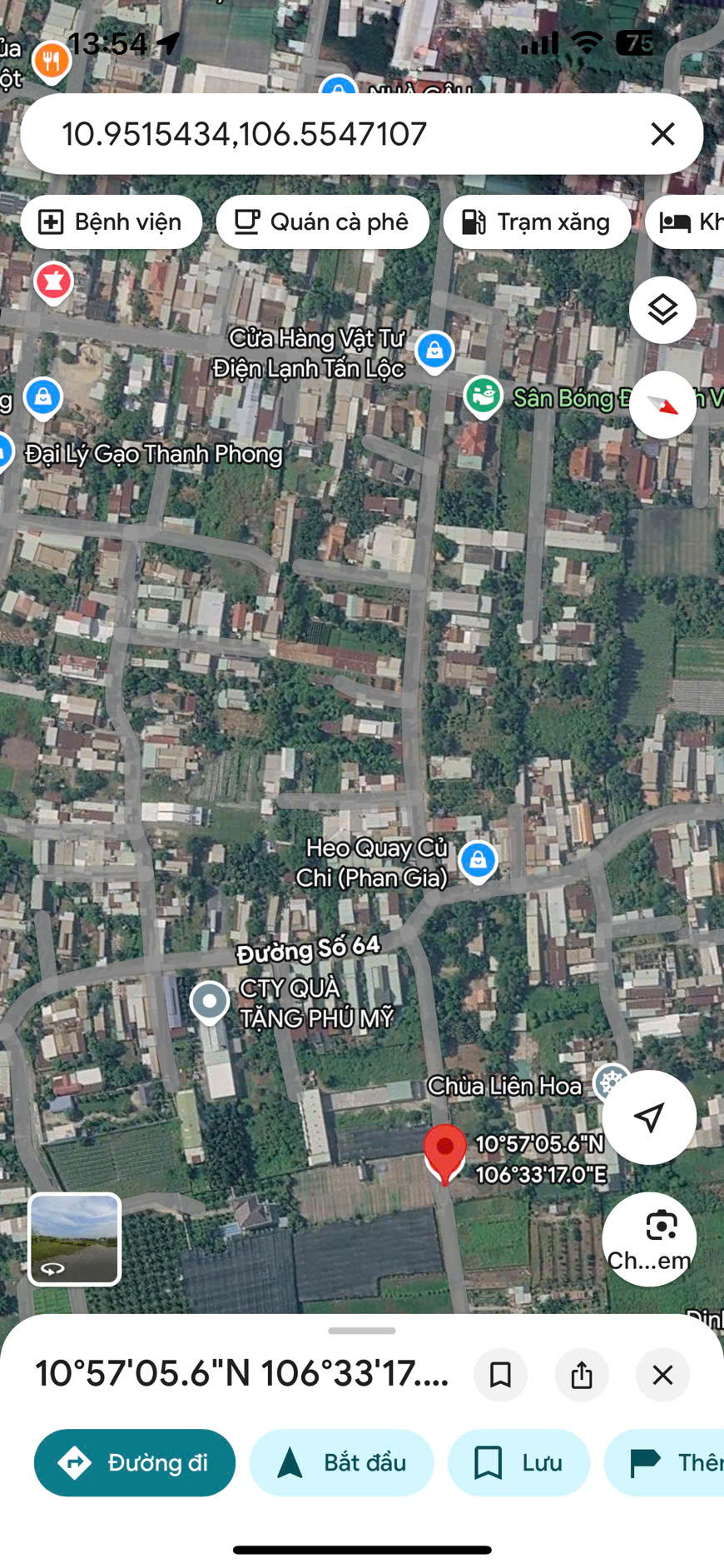The width and height of the screenshot is (724, 1568).
Task: Open Chùa Liên Hoa place marker
Action: 612,1083
